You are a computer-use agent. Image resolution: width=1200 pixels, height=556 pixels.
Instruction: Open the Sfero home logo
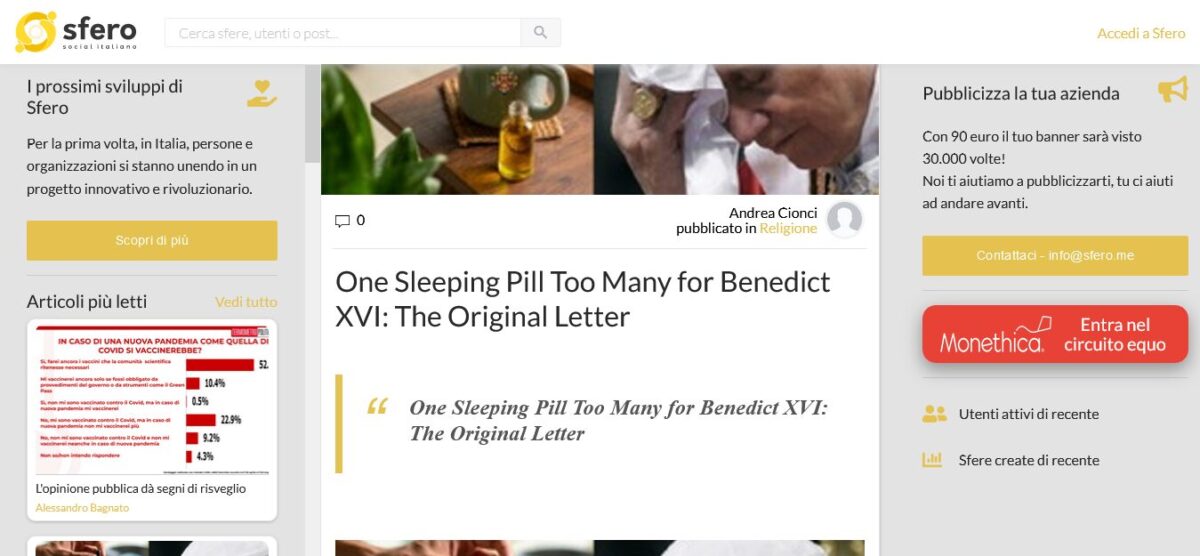pyautogui.click(x=76, y=32)
